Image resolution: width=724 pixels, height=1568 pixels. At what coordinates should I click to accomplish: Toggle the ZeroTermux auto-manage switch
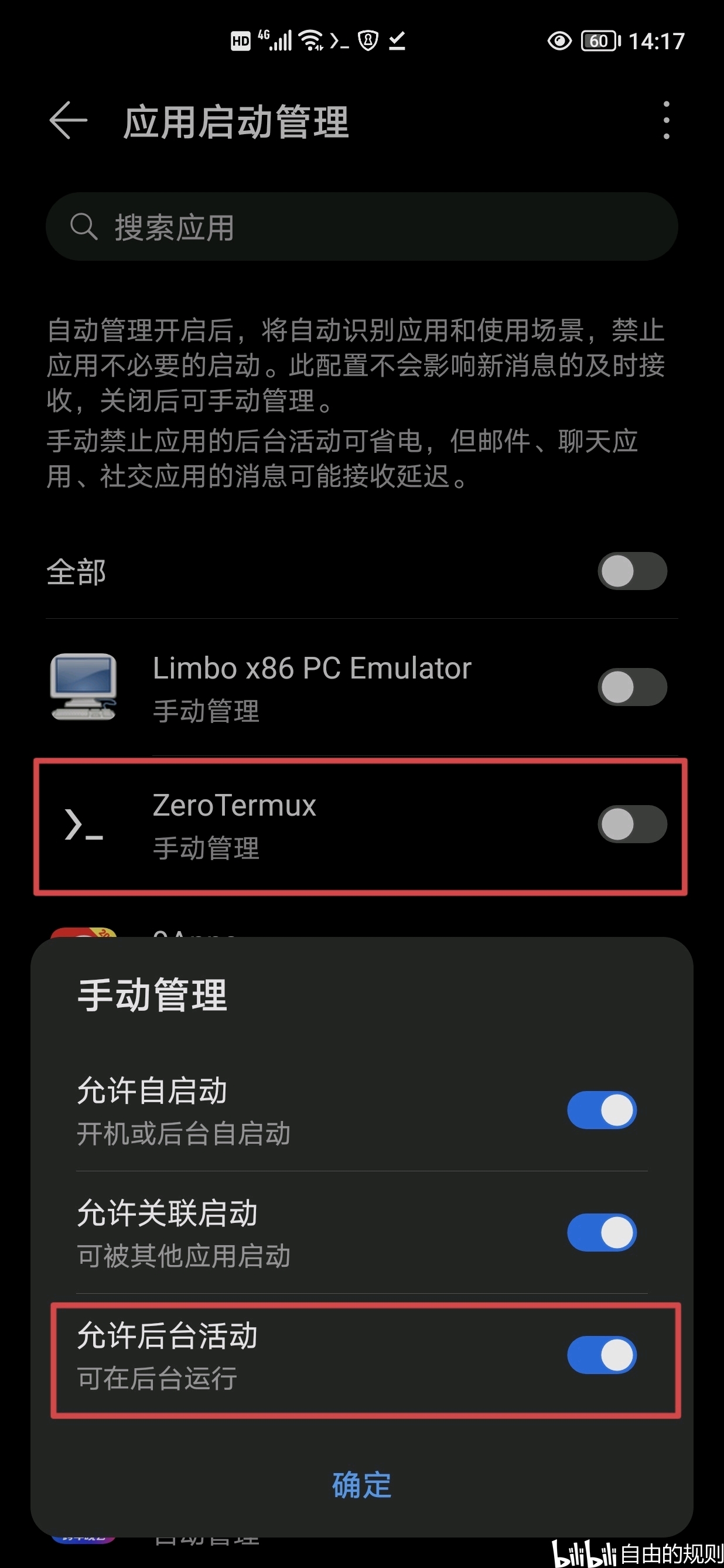[x=632, y=824]
